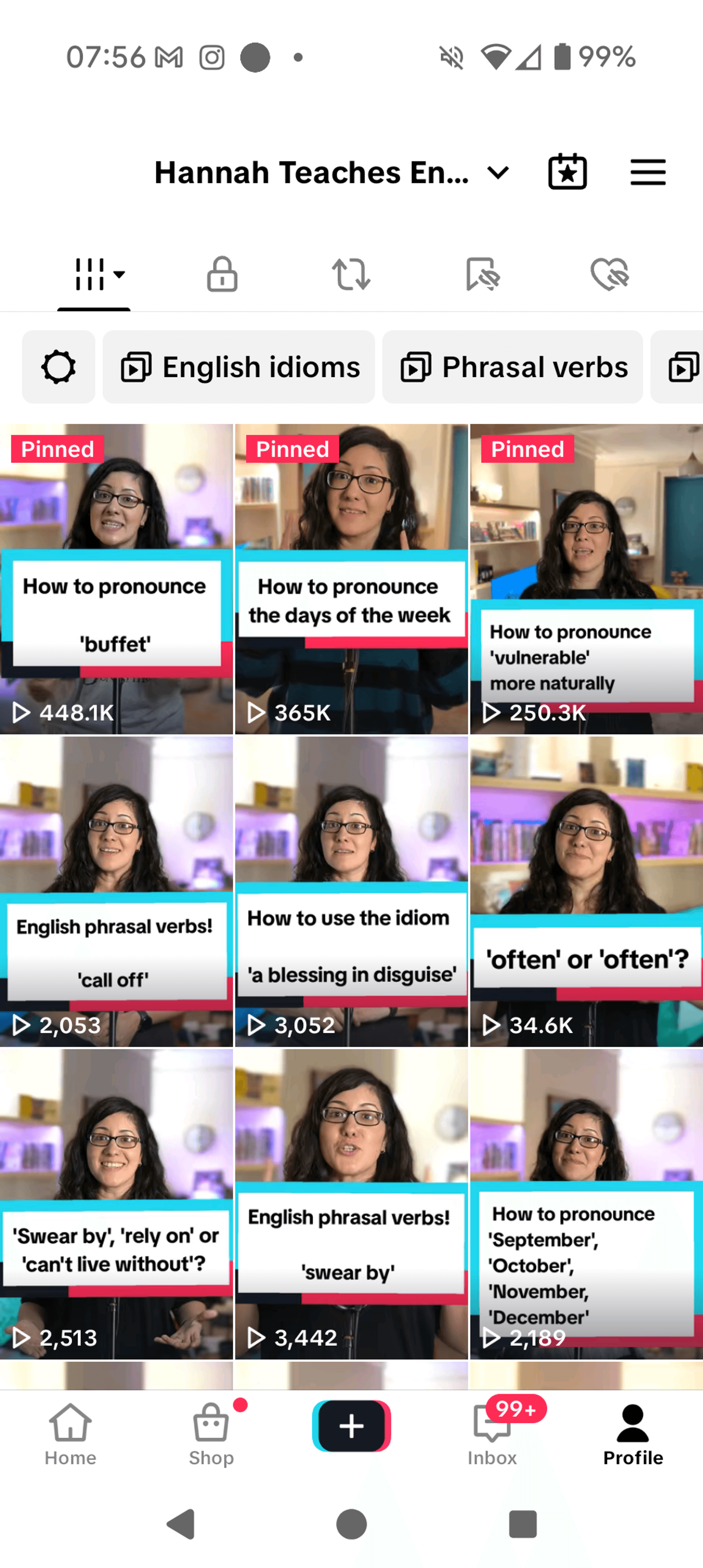703x1568 pixels.
Task: Switch to the reposts tab
Action: [x=351, y=275]
